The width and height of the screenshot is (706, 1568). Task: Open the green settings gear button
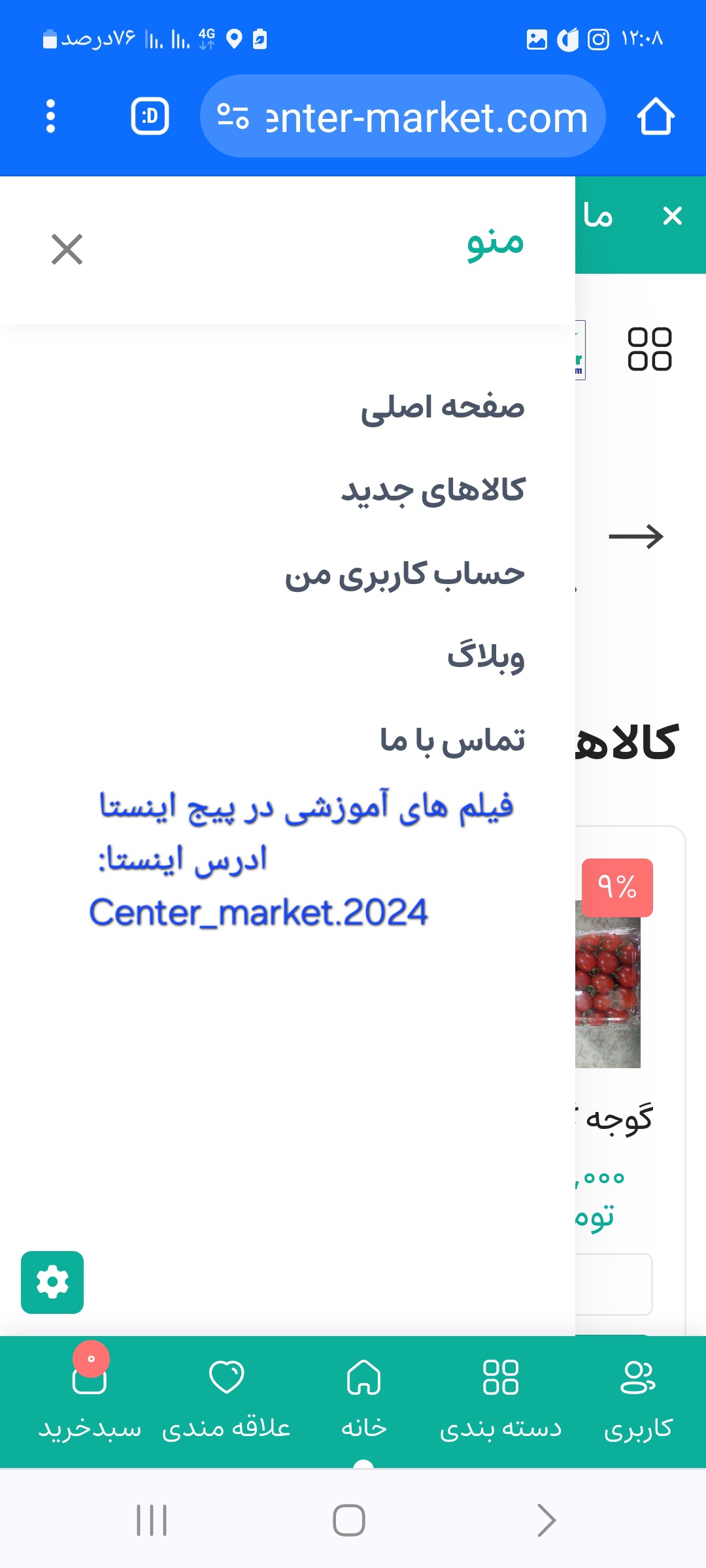[x=52, y=1282]
